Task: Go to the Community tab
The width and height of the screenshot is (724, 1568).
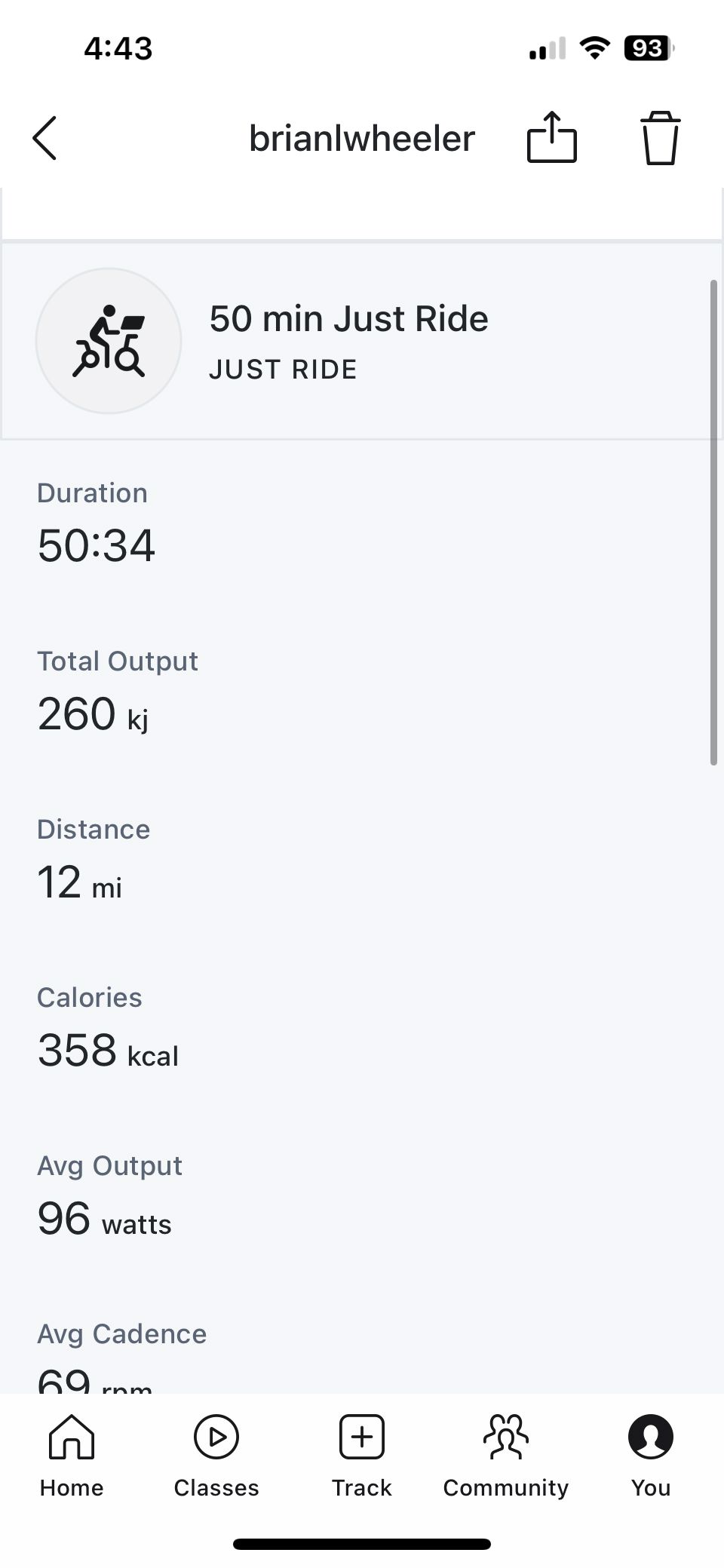Action: coord(506,1456)
